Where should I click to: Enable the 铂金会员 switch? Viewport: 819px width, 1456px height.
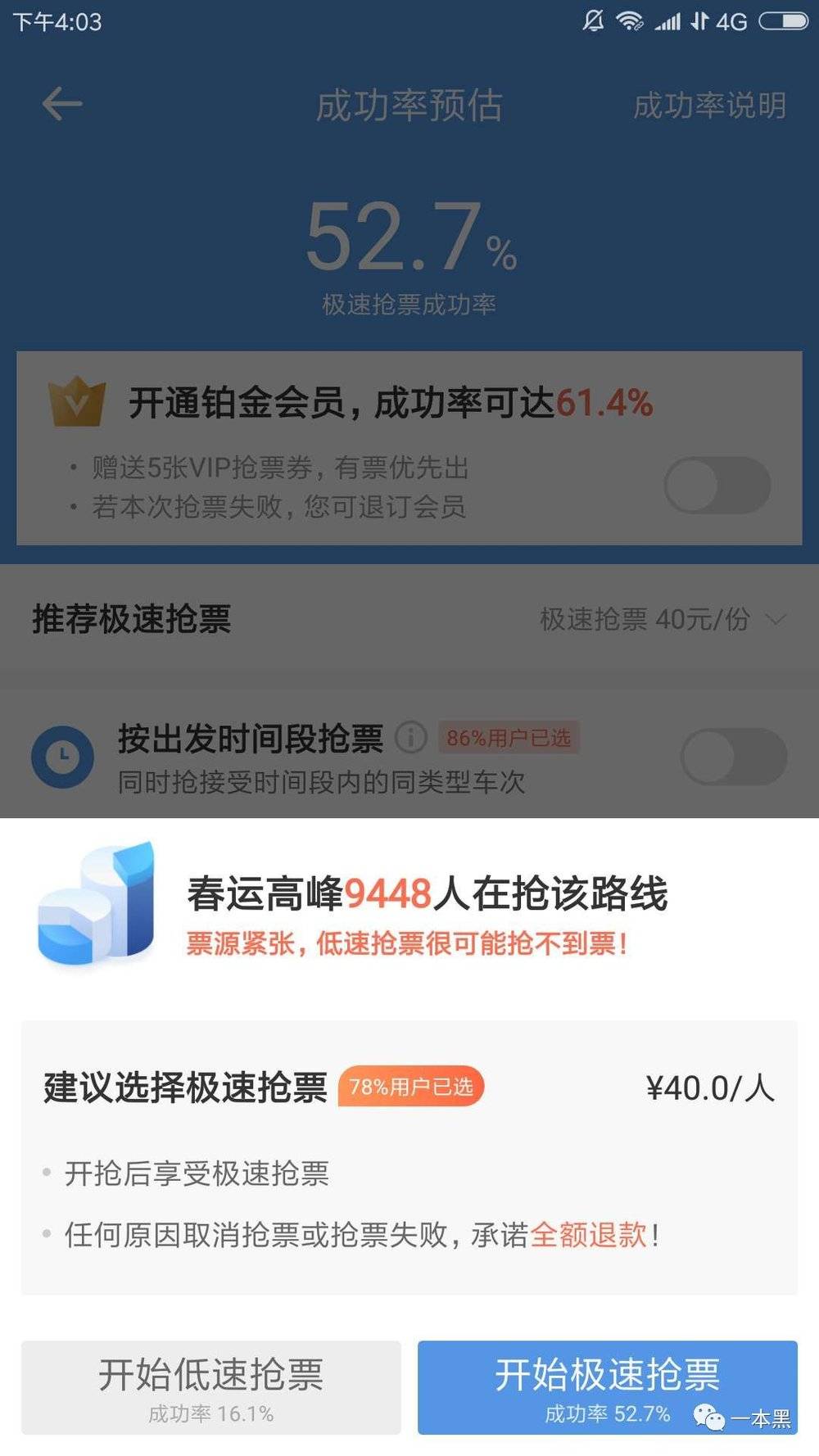[717, 485]
